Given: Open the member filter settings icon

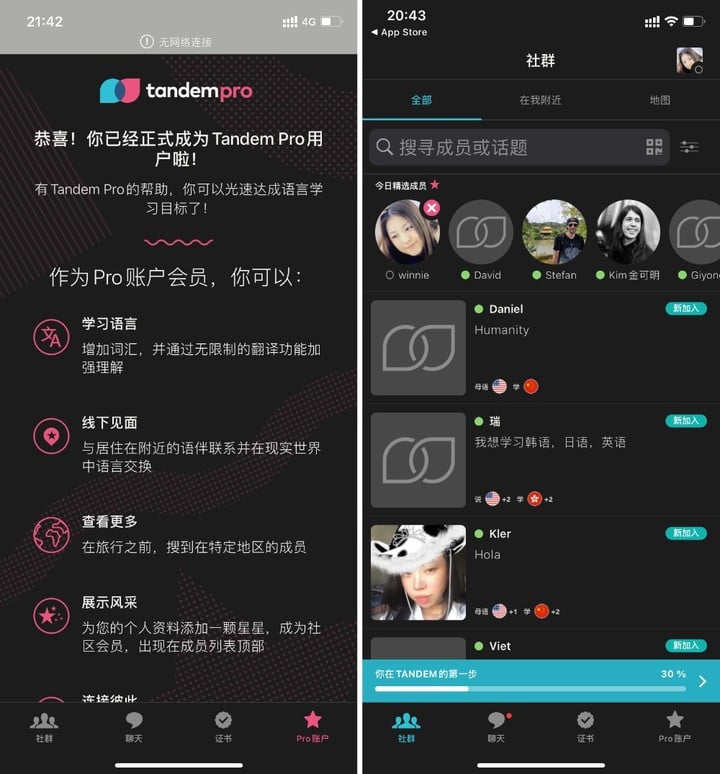Looking at the screenshot, I should pos(689,147).
